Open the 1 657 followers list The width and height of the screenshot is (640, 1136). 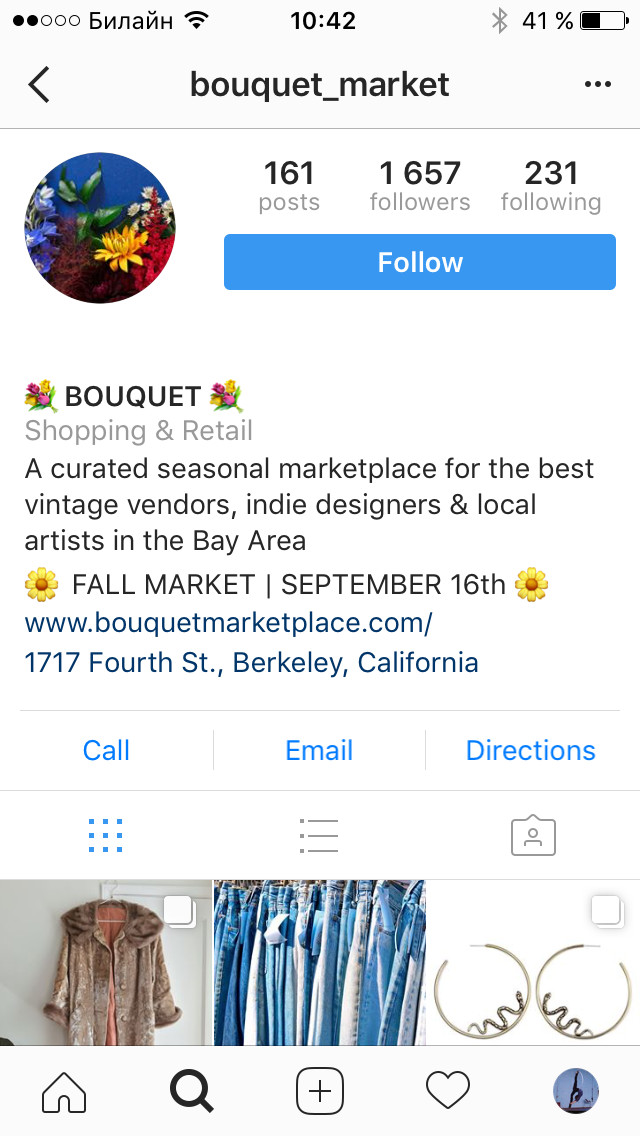coord(420,186)
